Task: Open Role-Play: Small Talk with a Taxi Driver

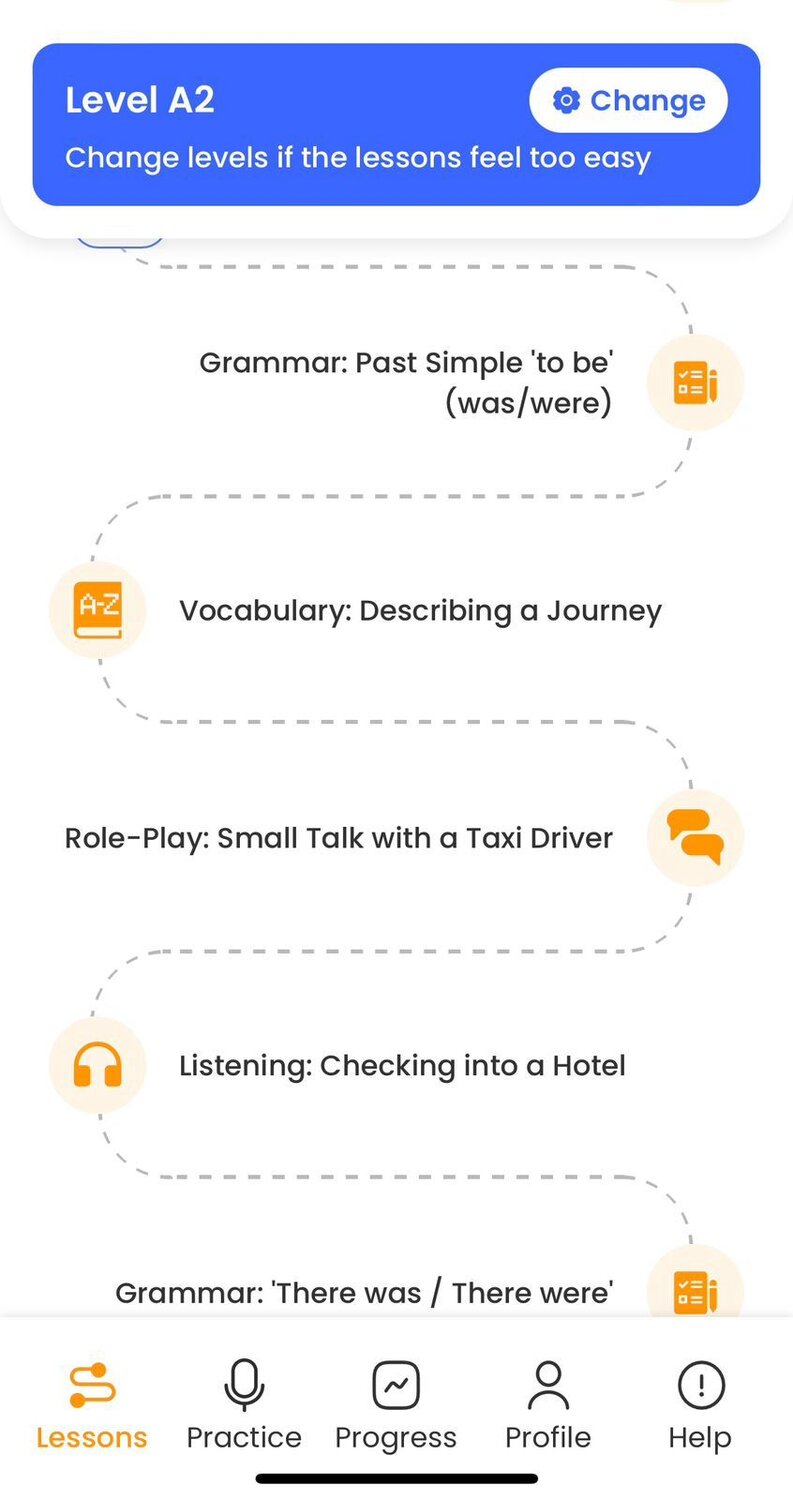Action: (x=695, y=837)
